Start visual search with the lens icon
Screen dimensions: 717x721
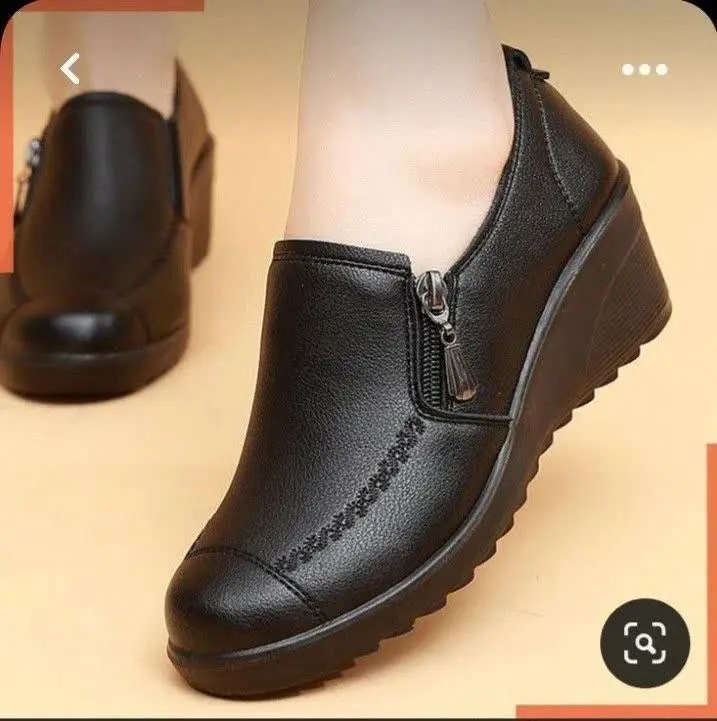tap(645, 643)
